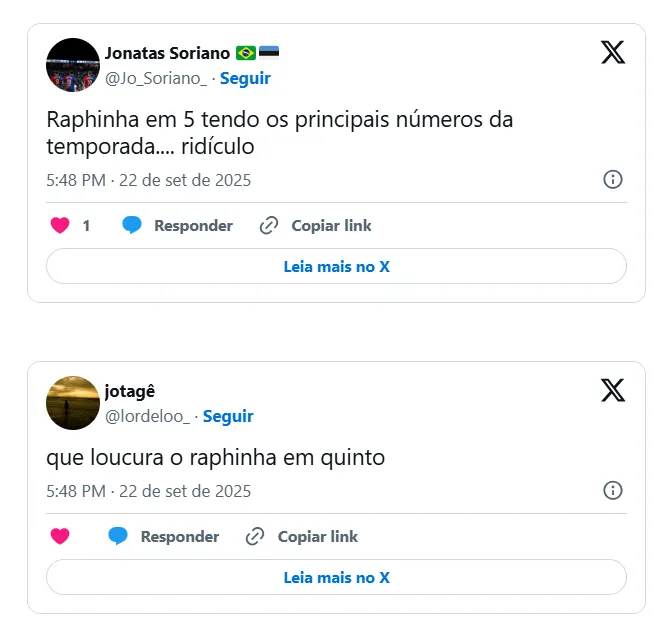This screenshot has width=667, height=640.
Task: Copy link to Jonatas Soriano's post
Action: click(x=315, y=226)
